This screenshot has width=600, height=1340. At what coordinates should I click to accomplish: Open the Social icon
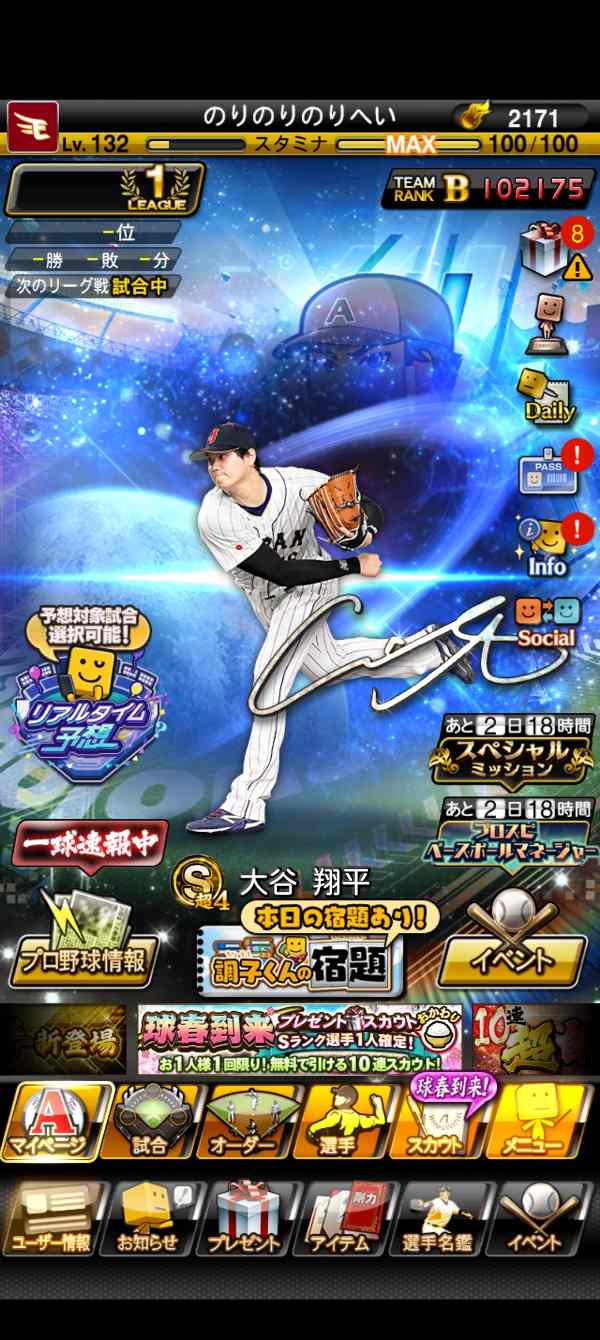pos(546,620)
